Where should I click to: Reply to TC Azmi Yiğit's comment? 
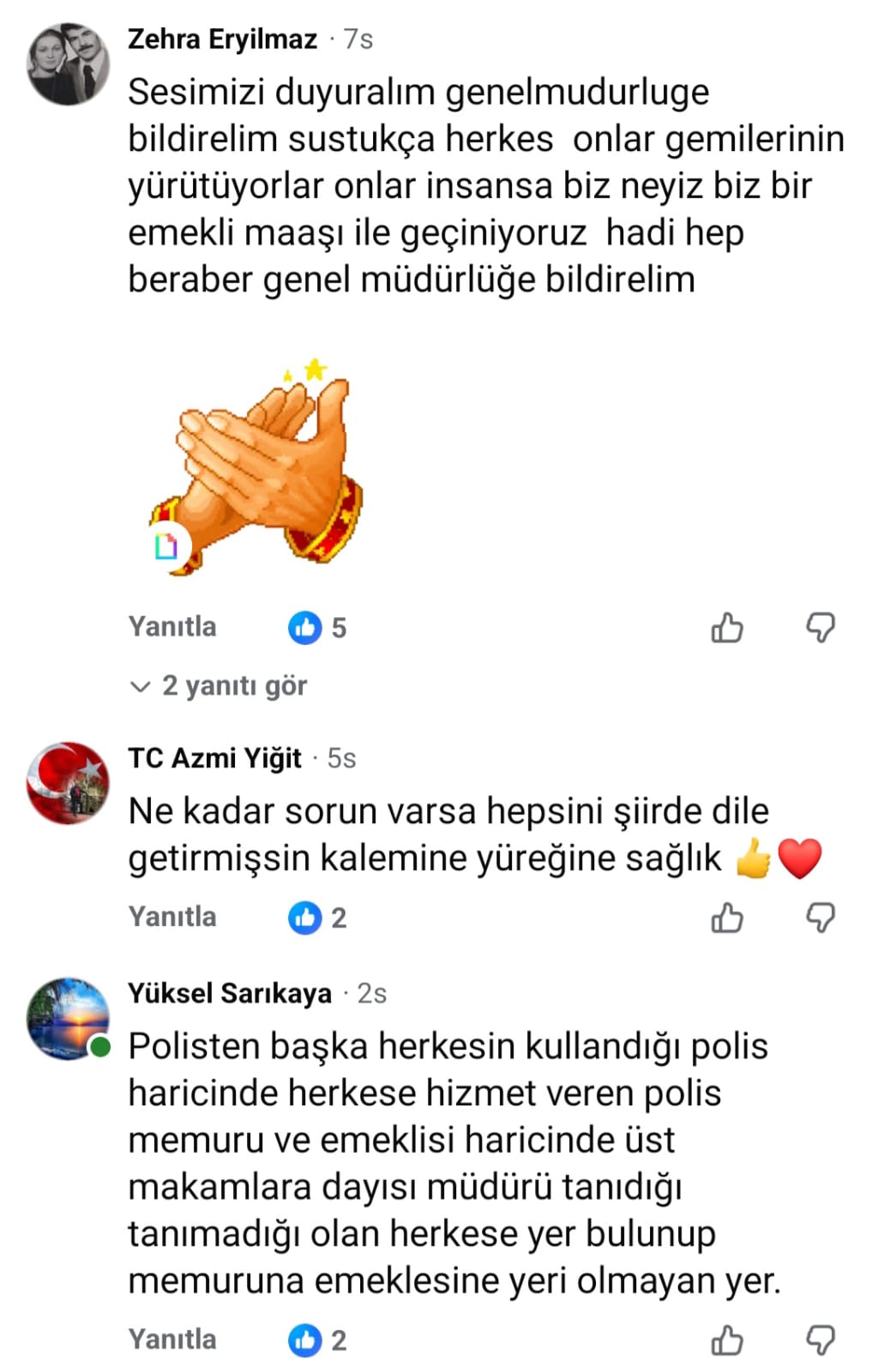[x=172, y=917]
